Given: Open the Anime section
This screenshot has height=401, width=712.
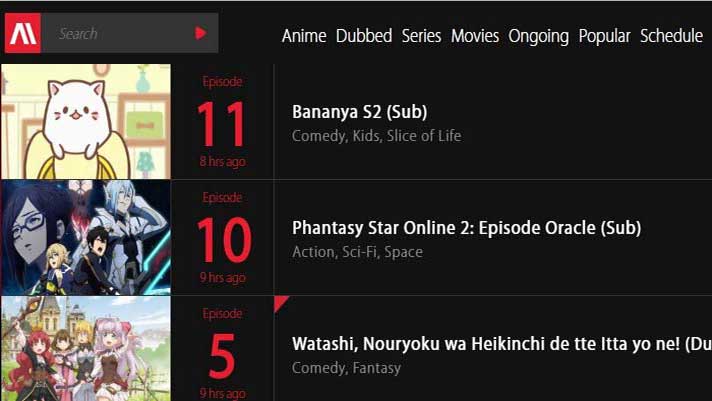Looking at the screenshot, I should coord(304,36).
